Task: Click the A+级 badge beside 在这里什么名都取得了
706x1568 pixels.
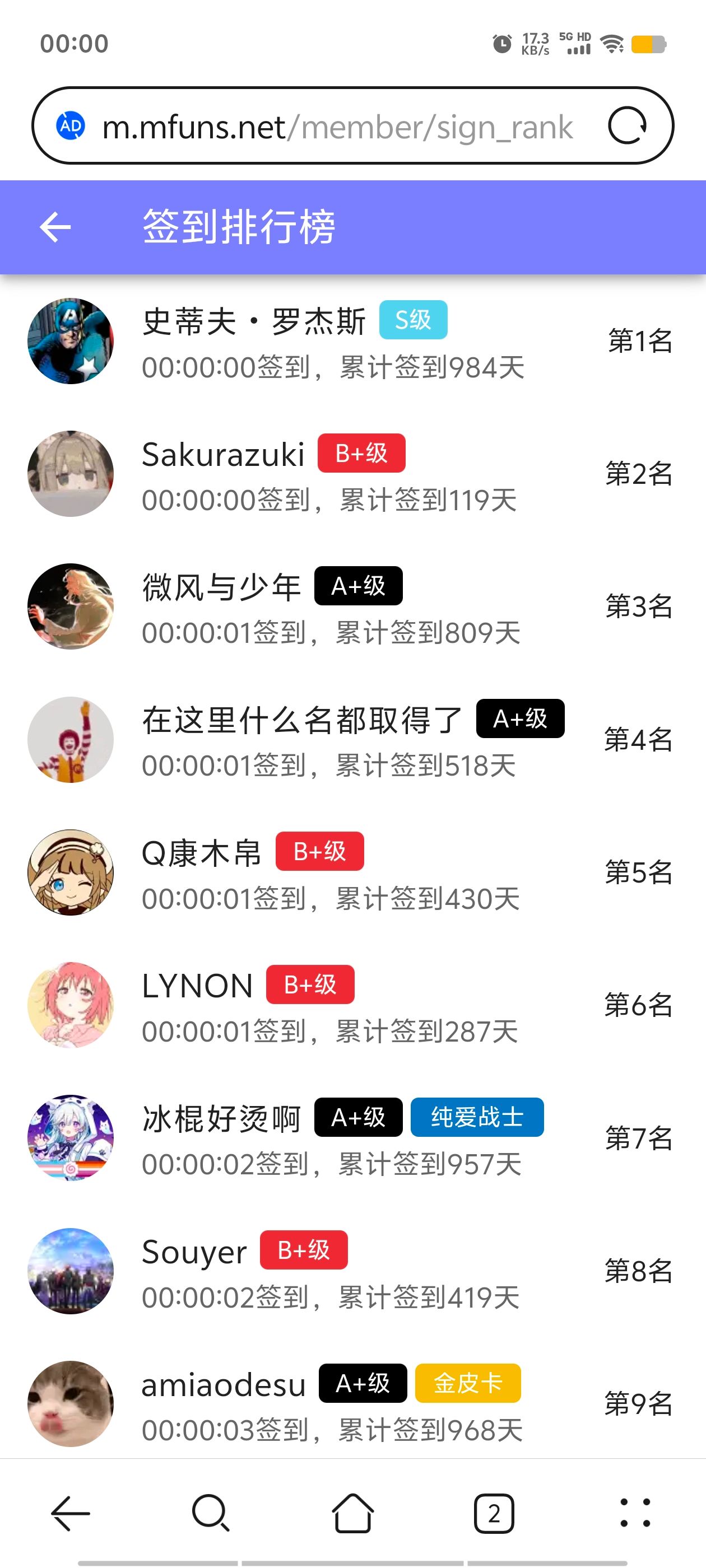Action: tap(521, 718)
